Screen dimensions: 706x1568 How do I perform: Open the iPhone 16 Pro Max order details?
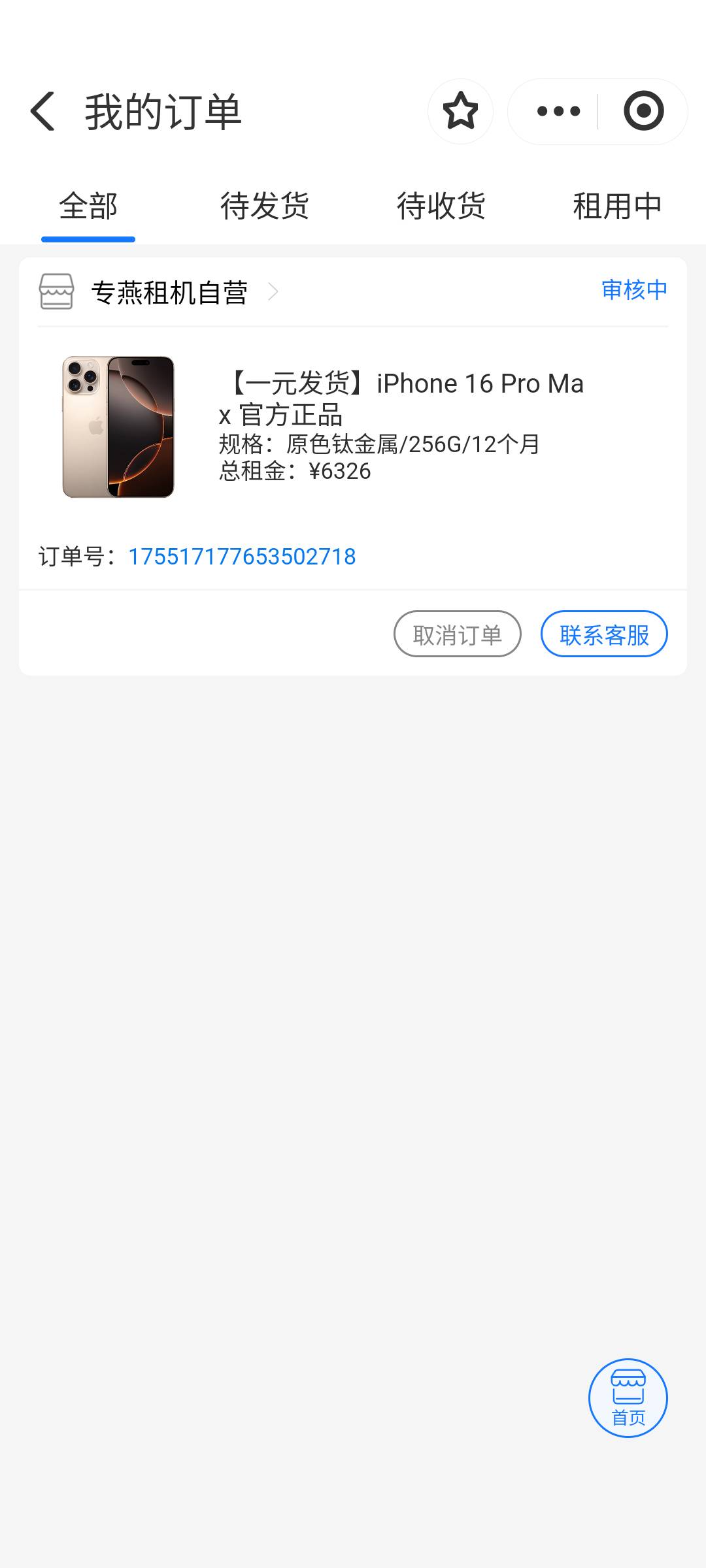tap(353, 427)
